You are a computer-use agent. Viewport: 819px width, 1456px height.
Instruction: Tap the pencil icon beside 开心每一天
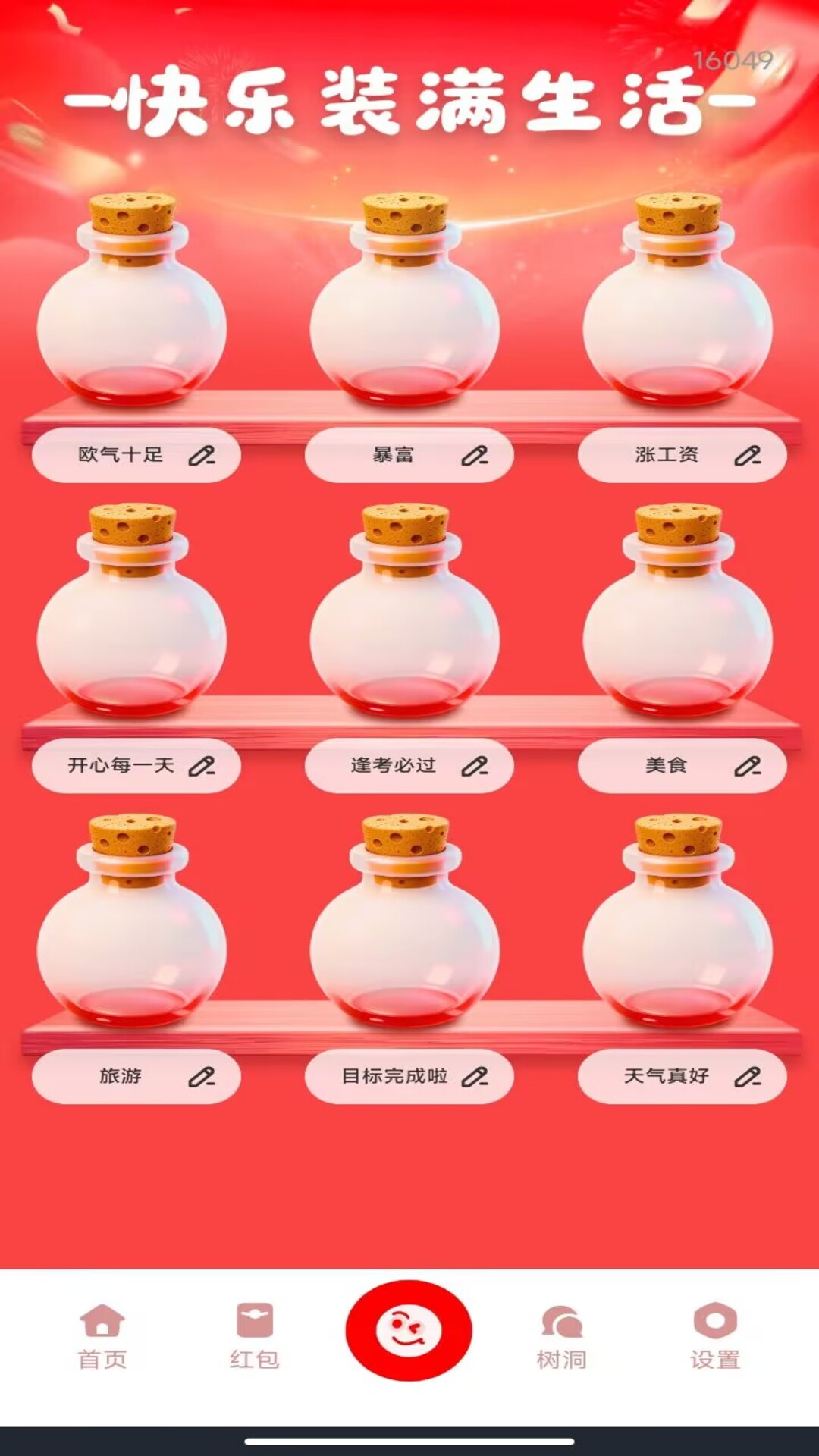tap(203, 766)
